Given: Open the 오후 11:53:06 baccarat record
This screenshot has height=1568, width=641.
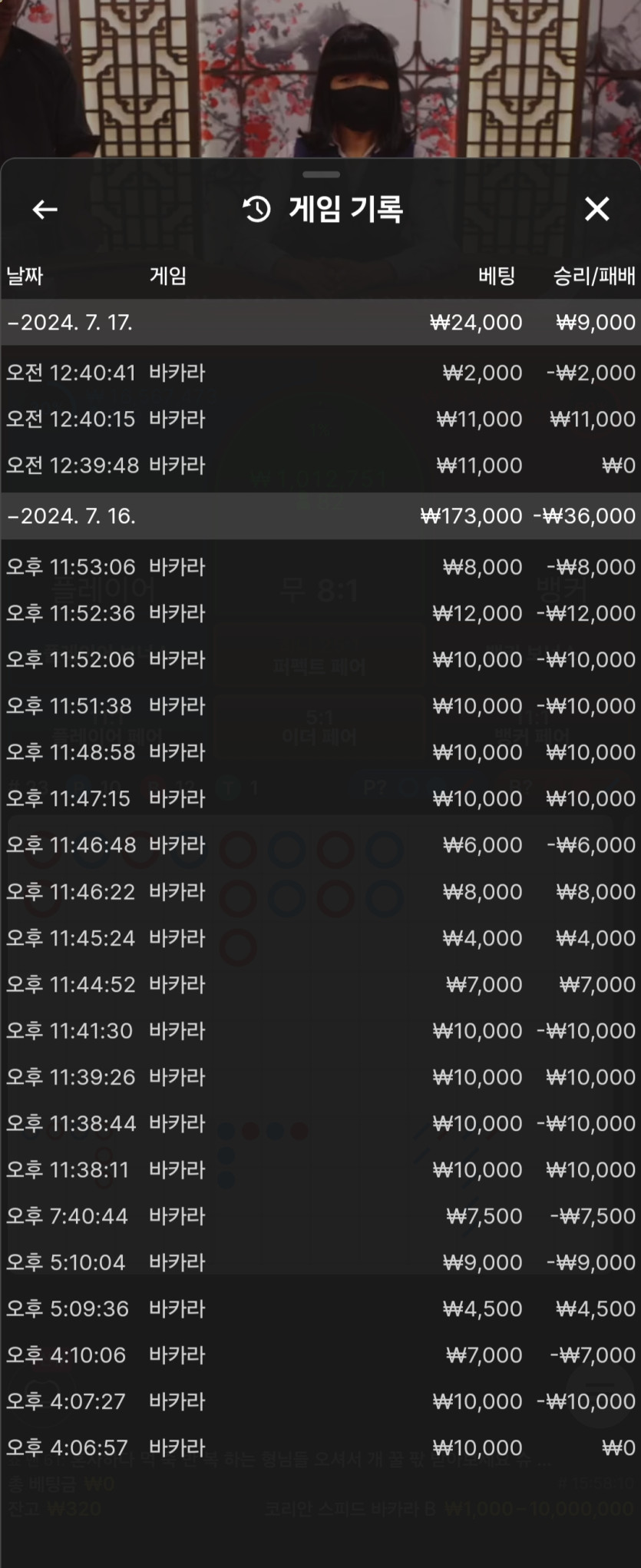Looking at the screenshot, I should 320,567.
